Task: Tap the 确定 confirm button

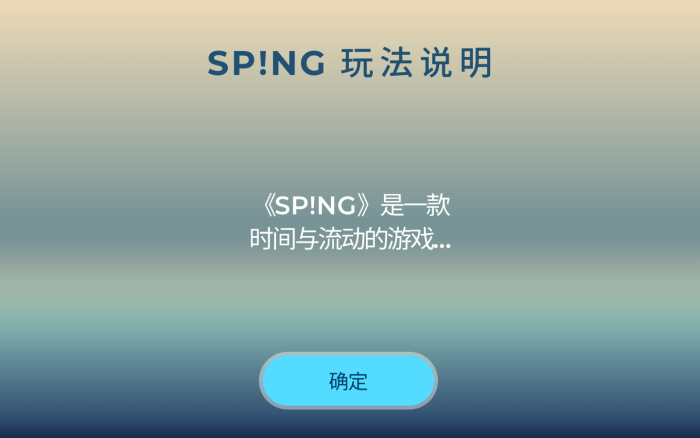Action: (348, 381)
